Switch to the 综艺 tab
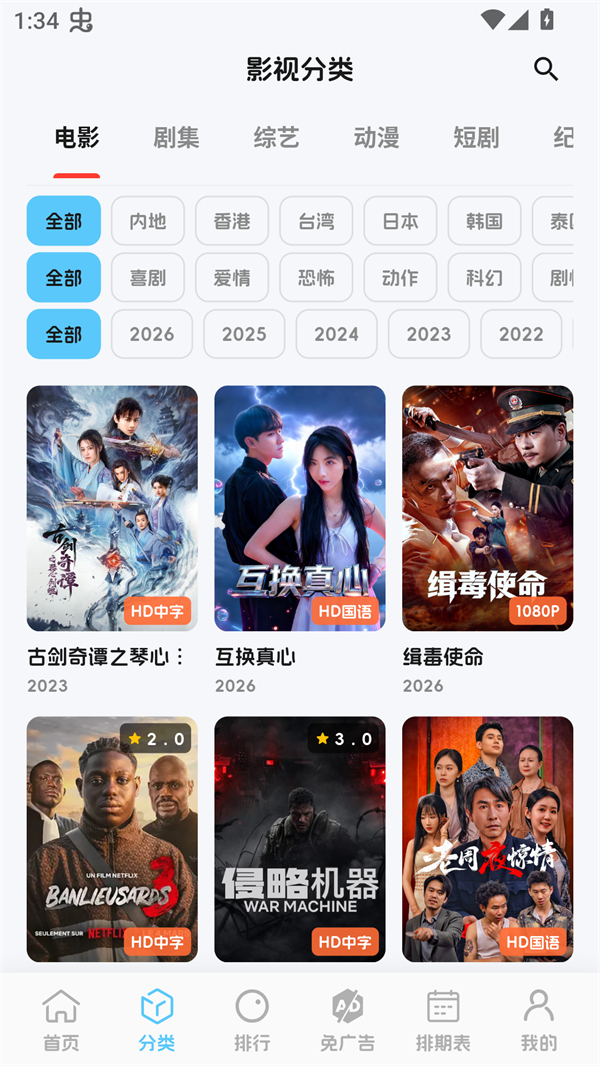This screenshot has width=600, height=1066. (x=276, y=138)
